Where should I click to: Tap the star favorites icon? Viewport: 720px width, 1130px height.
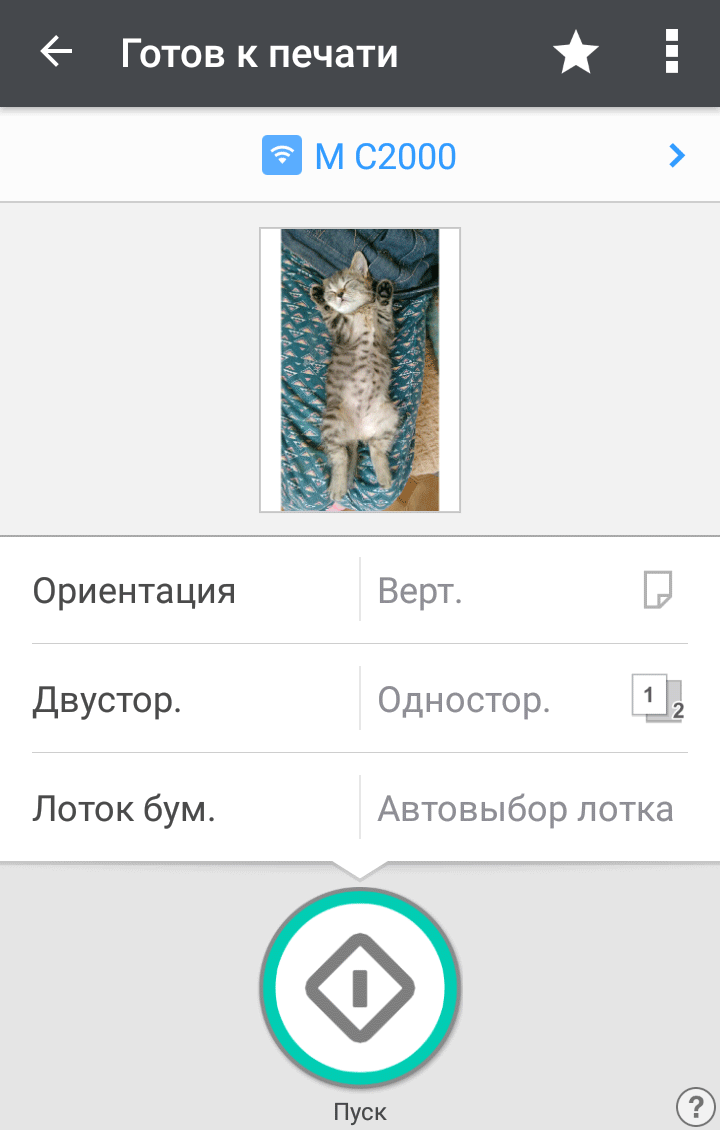pyautogui.click(x=576, y=52)
